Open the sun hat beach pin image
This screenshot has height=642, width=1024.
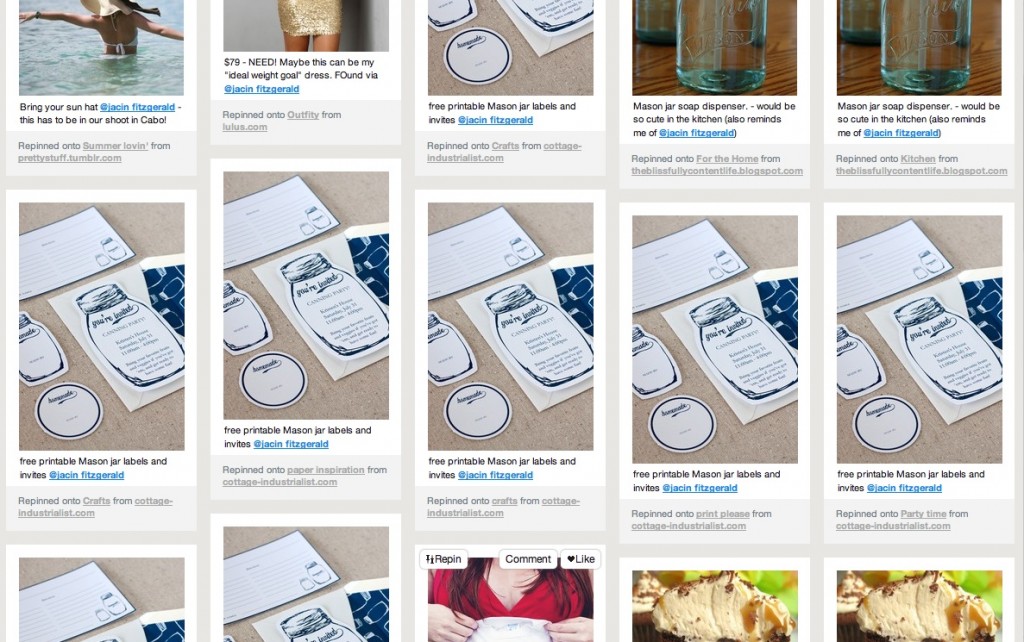click(101, 45)
